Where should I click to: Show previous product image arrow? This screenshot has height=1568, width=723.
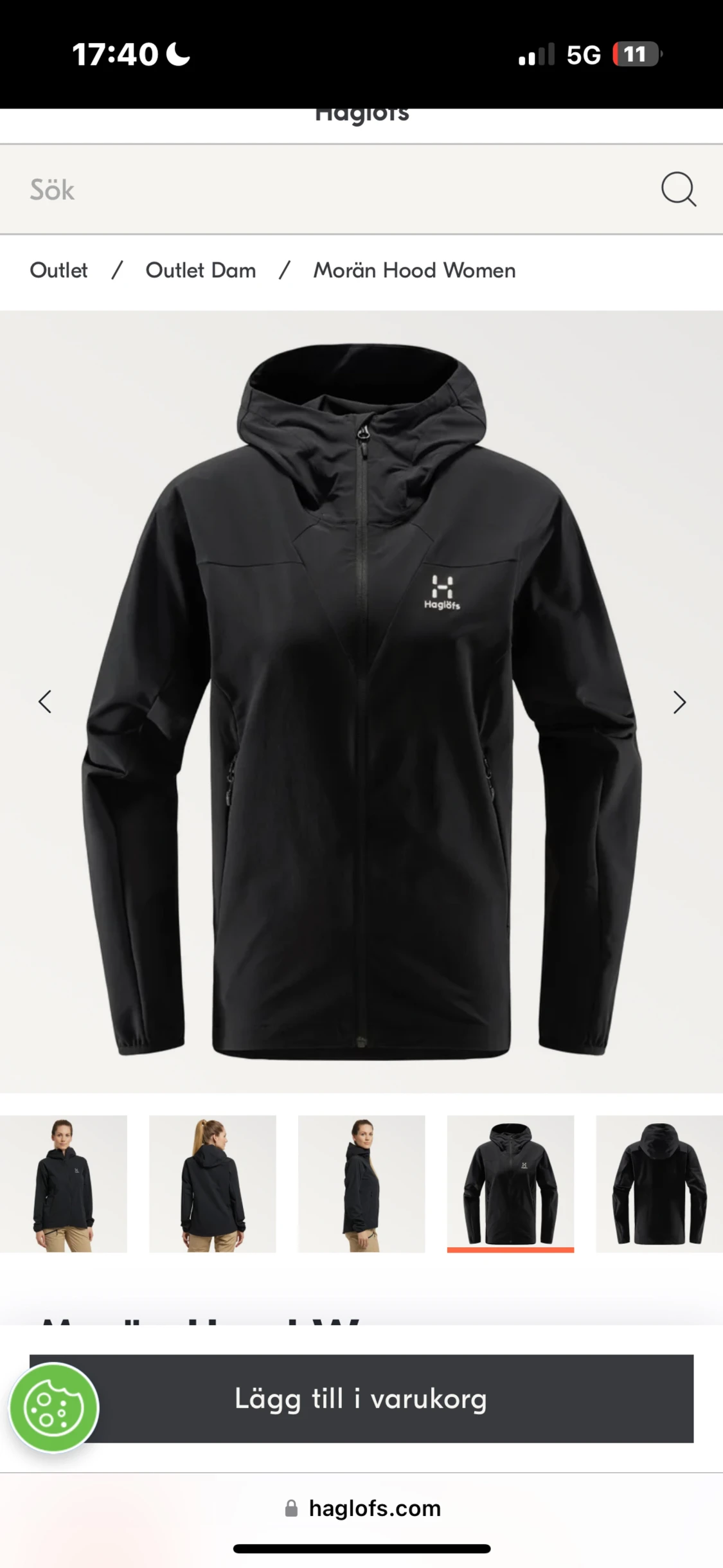point(45,701)
